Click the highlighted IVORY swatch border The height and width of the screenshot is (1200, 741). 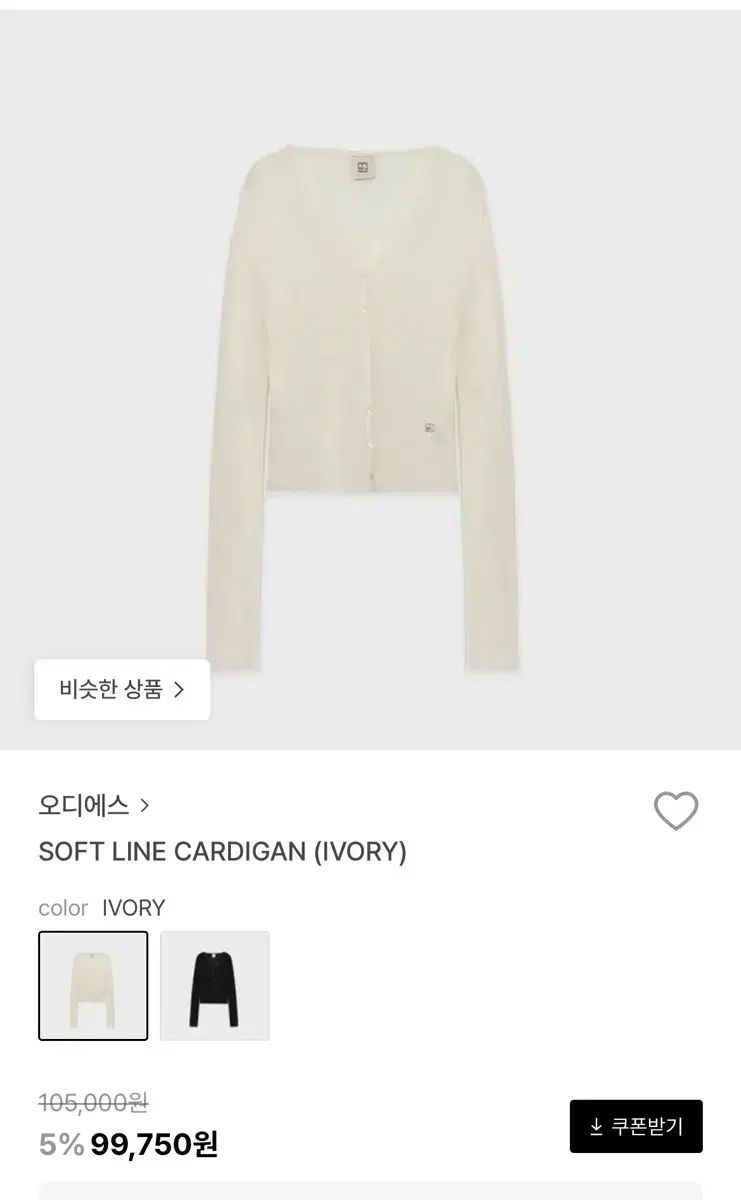(x=93, y=984)
